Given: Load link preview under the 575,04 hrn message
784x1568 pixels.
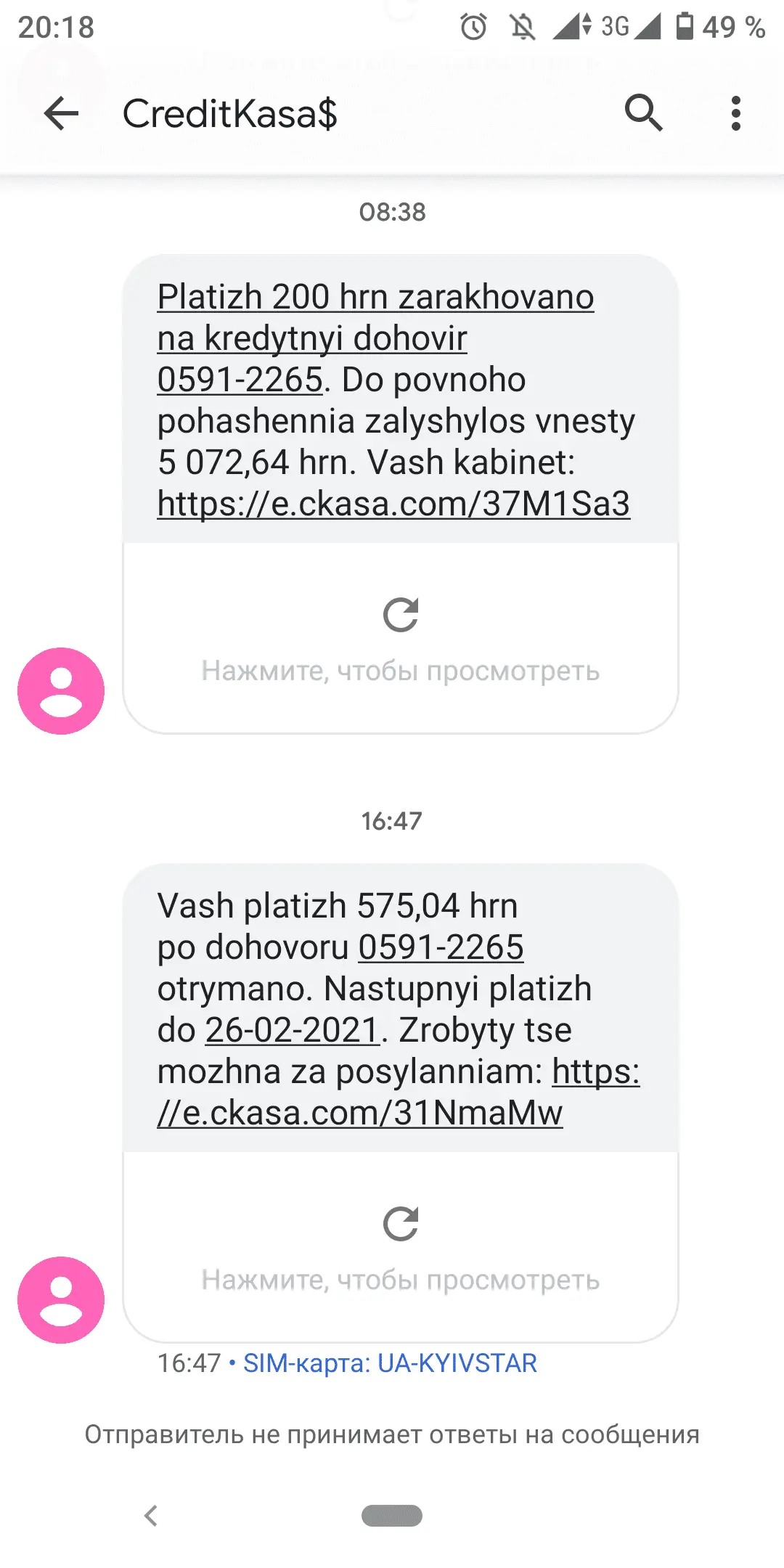Looking at the screenshot, I should pyautogui.click(x=401, y=1246).
